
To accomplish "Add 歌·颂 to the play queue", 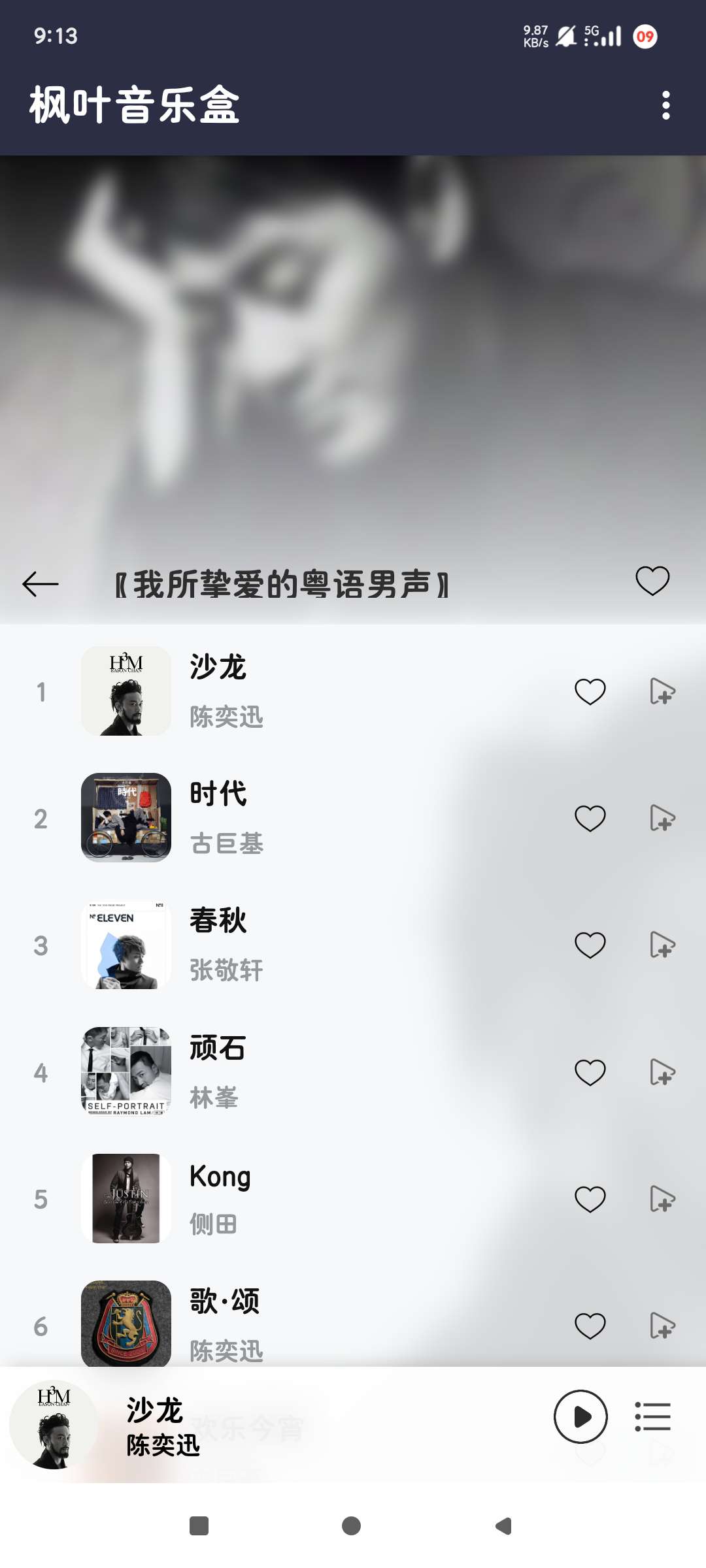I will pyautogui.click(x=663, y=1324).
